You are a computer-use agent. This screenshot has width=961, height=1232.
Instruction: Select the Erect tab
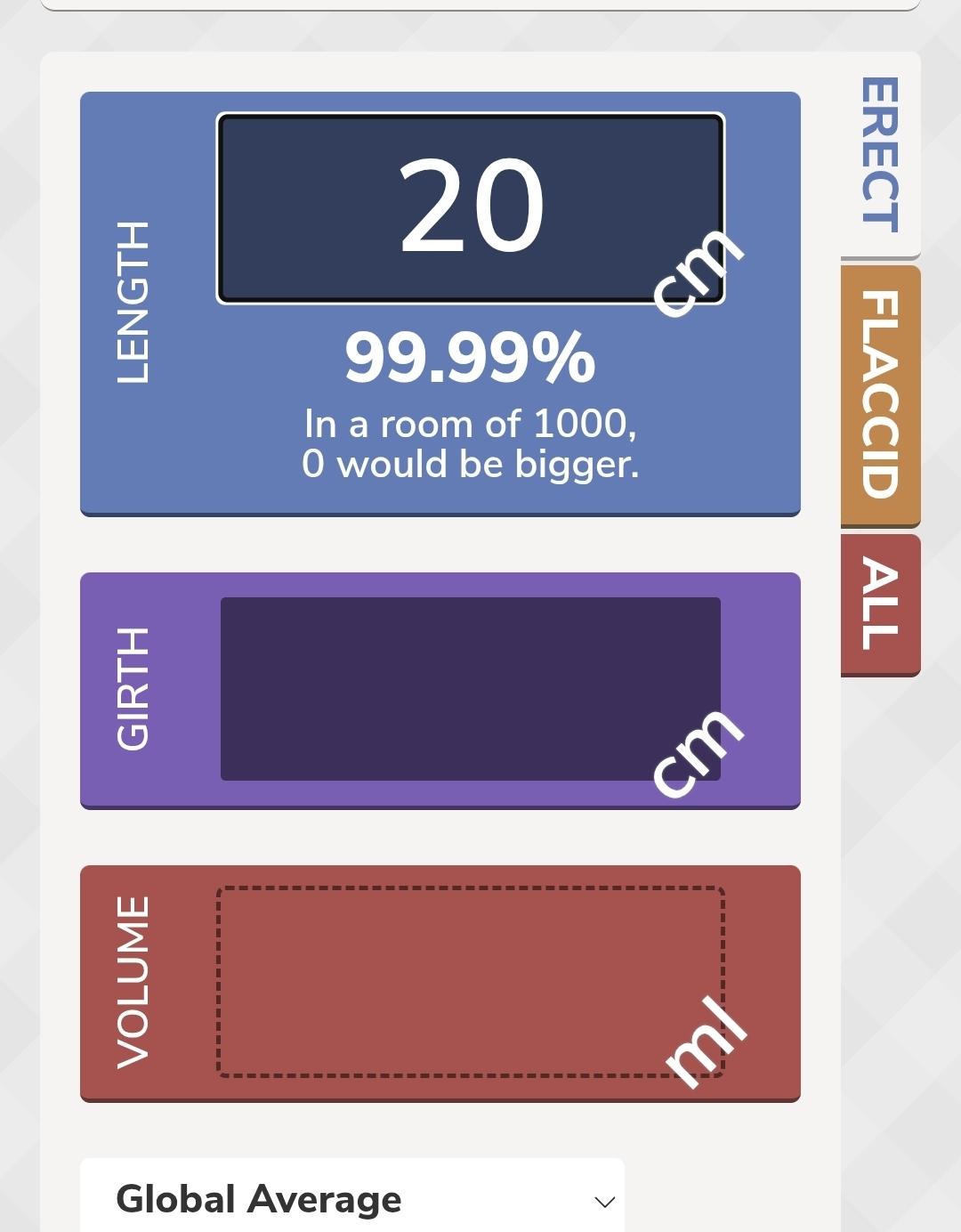[880, 154]
